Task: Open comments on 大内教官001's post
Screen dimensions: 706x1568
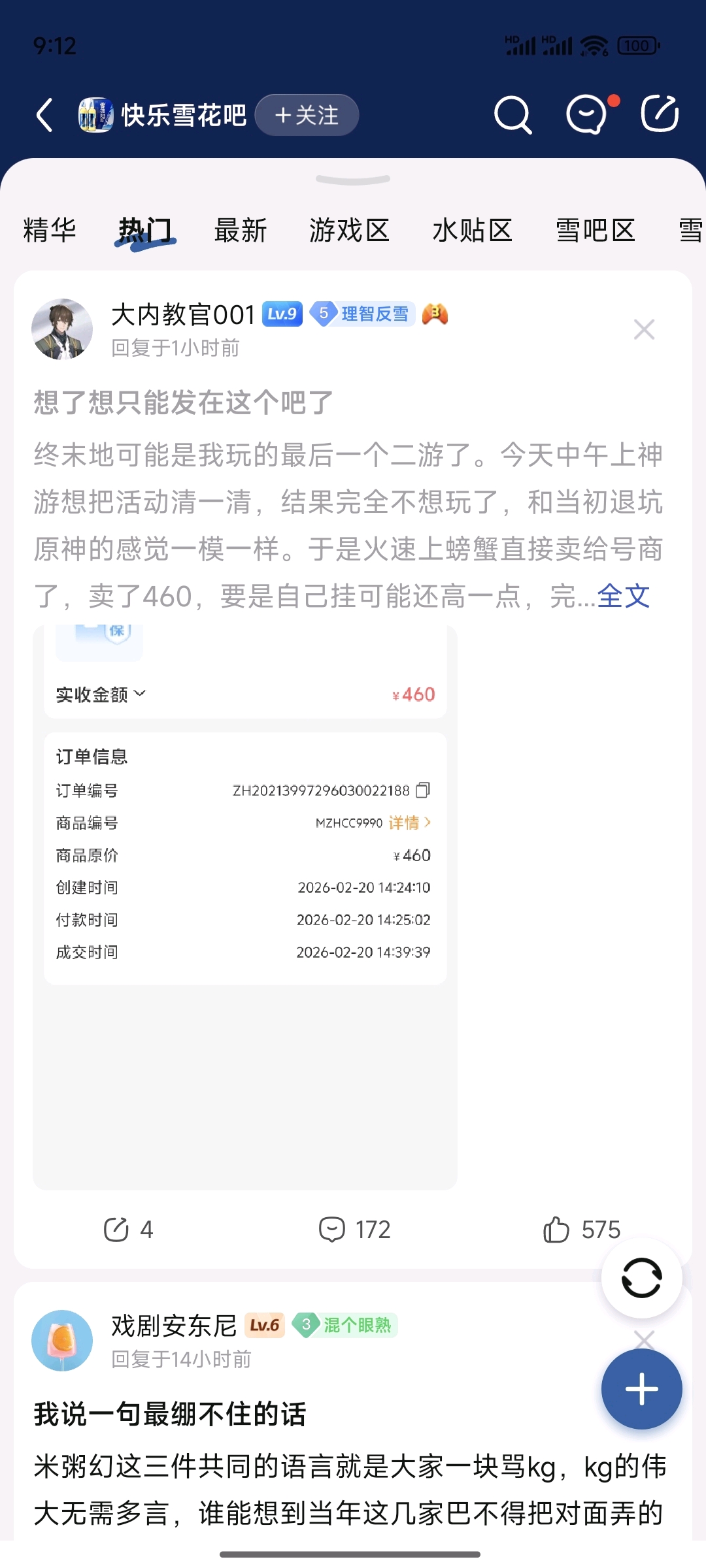Action: [354, 1230]
